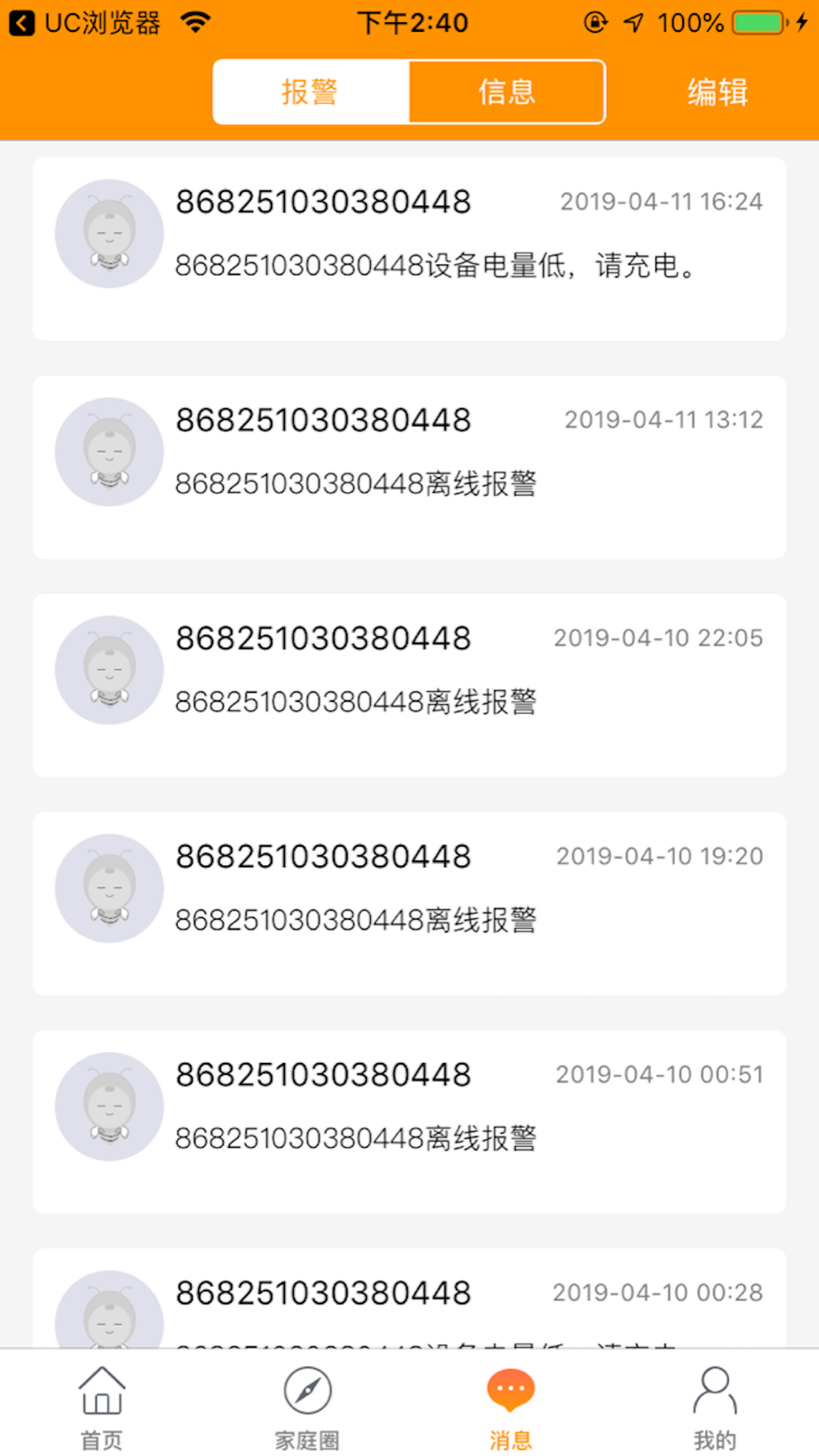
Task: Open the 离线报警 alert from 2019-04-10 22:05
Action: click(409, 685)
